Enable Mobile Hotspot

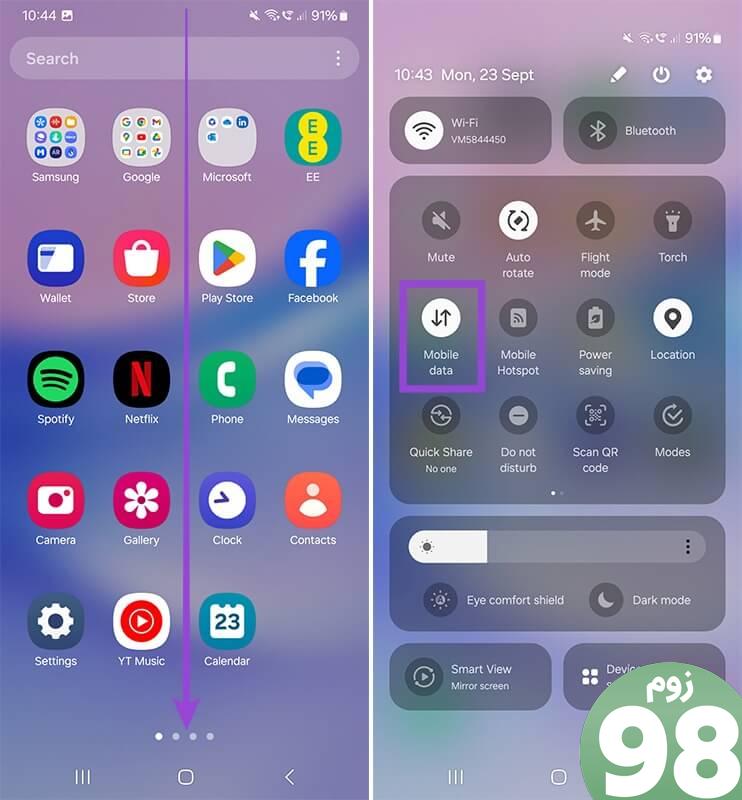(518, 319)
